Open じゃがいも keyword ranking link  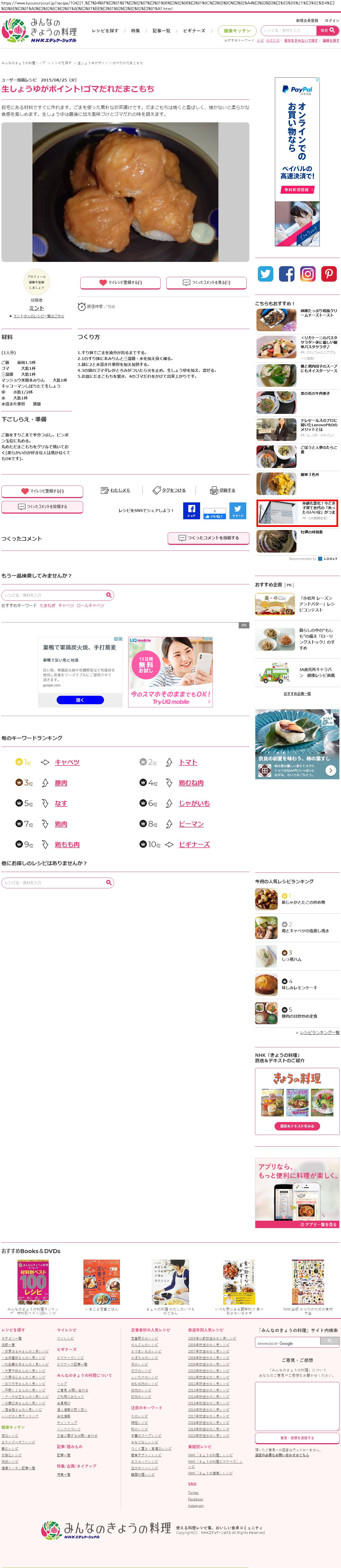194,803
